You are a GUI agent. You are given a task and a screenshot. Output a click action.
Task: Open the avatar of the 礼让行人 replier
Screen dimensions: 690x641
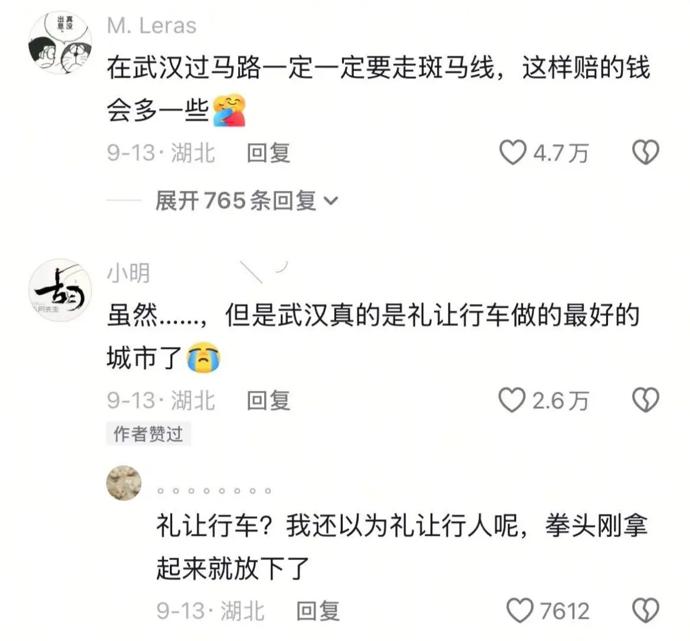[x=124, y=484]
